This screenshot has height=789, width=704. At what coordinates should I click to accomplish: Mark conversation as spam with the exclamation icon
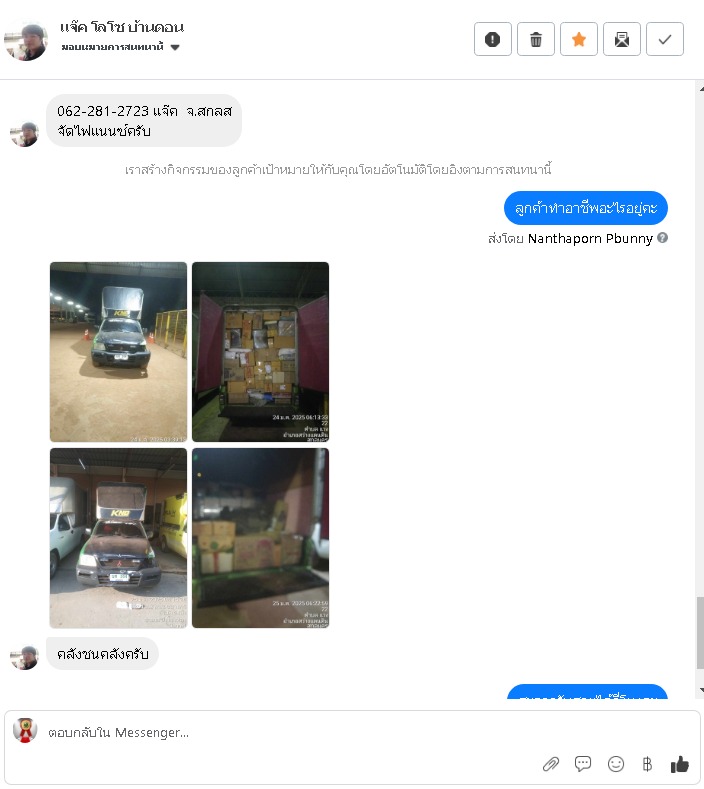click(492, 39)
